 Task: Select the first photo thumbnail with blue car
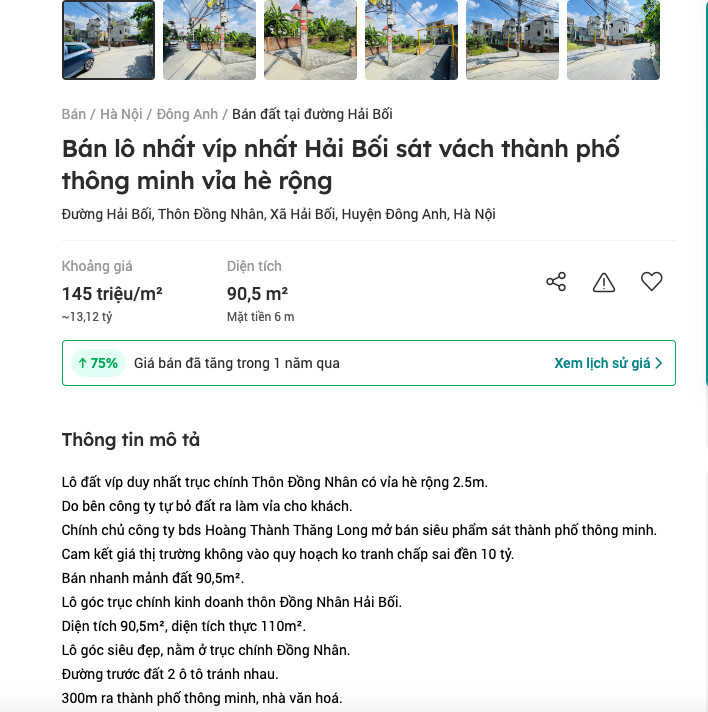(108, 40)
